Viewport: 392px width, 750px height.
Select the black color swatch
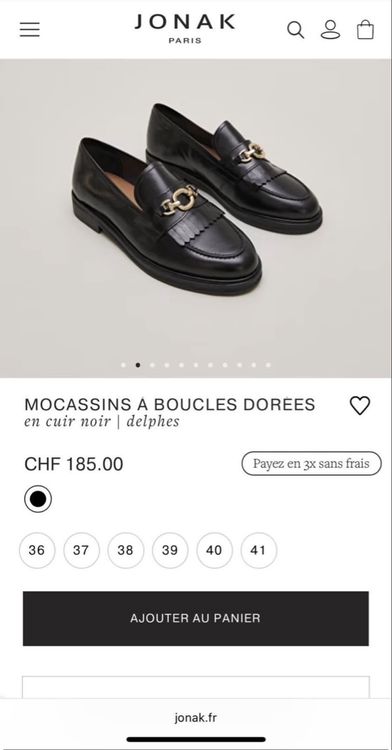coord(38,499)
